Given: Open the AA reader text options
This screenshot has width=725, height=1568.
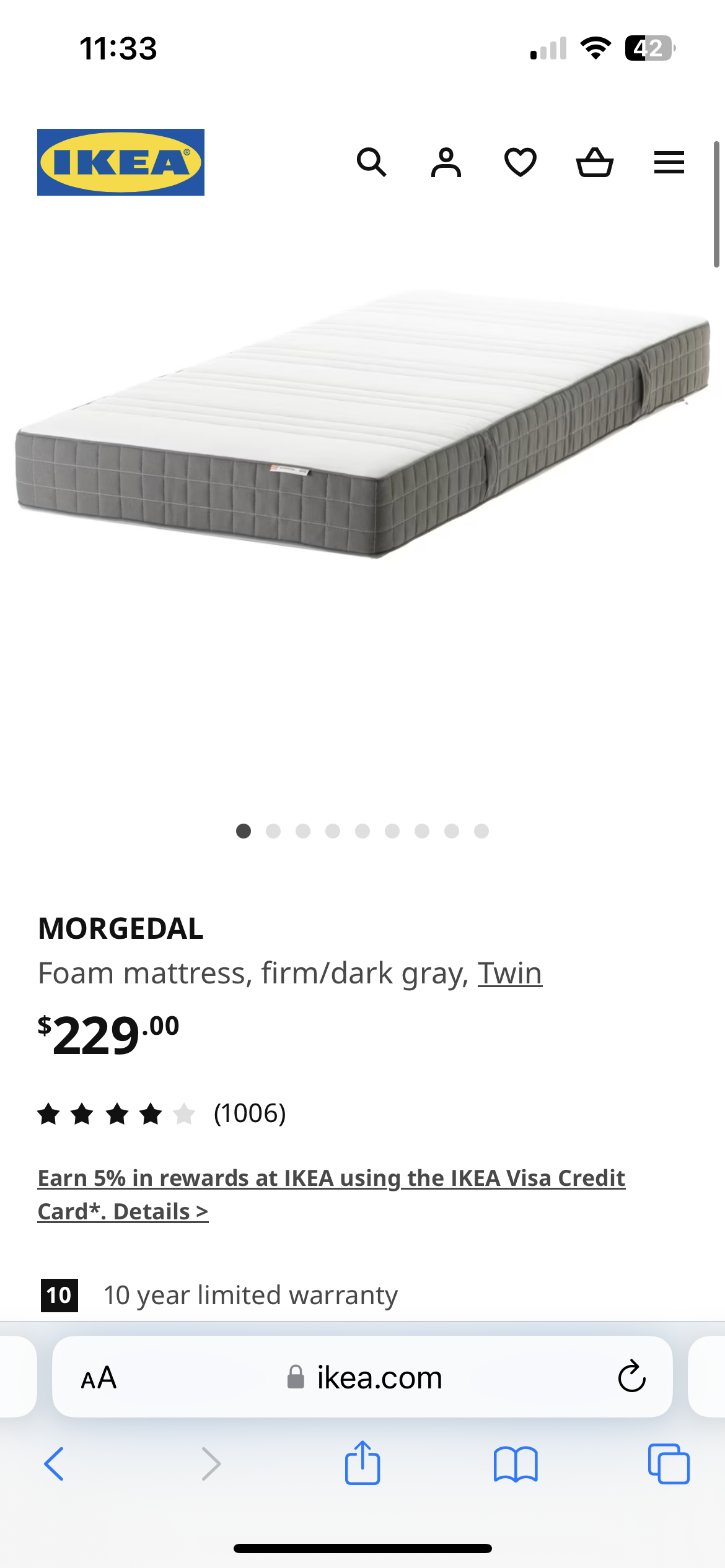Looking at the screenshot, I should click(99, 1377).
